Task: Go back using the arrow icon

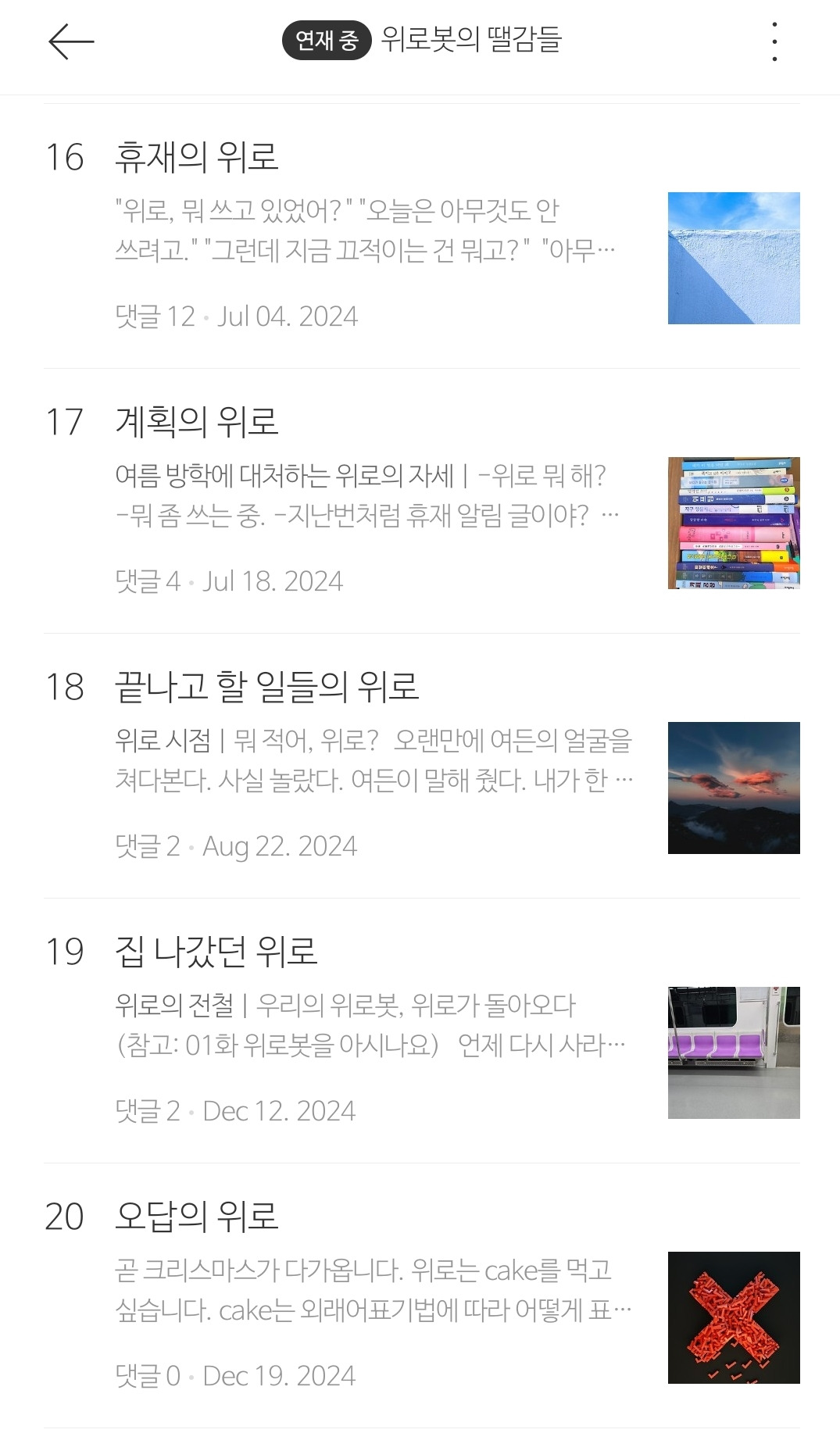Action: 71,41
